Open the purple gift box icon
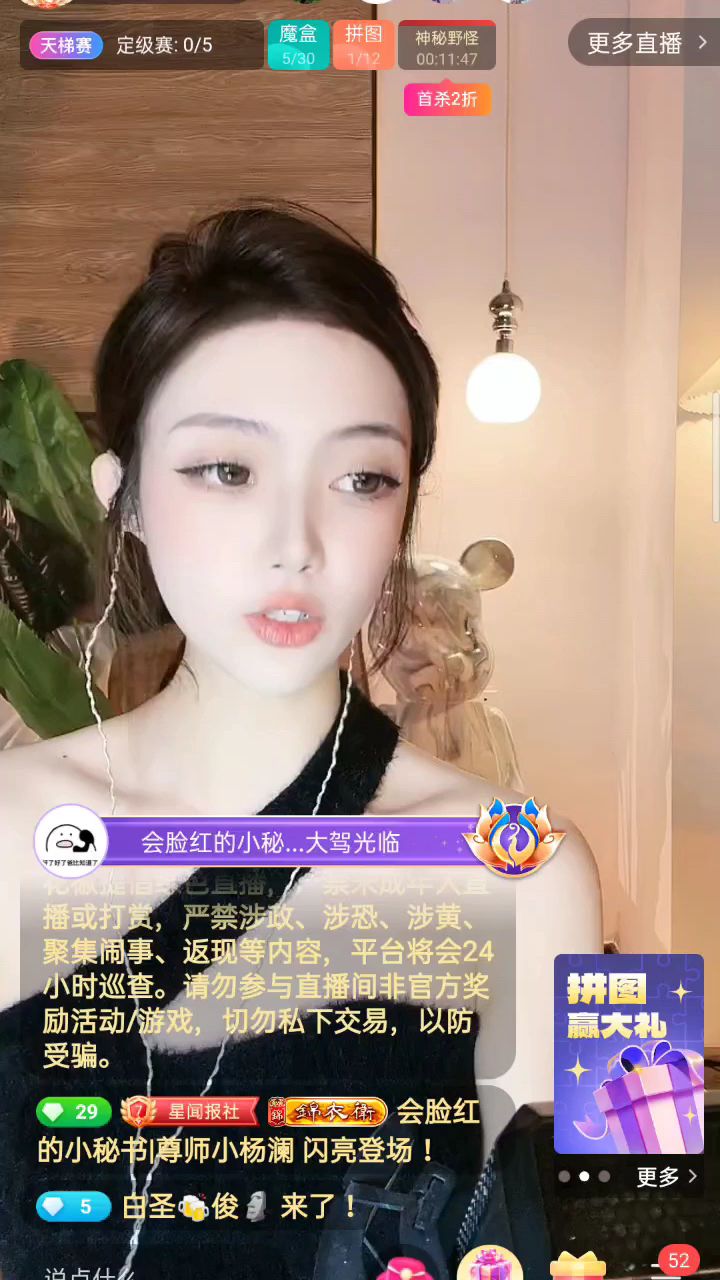This screenshot has height=1280, width=720. [489, 1264]
